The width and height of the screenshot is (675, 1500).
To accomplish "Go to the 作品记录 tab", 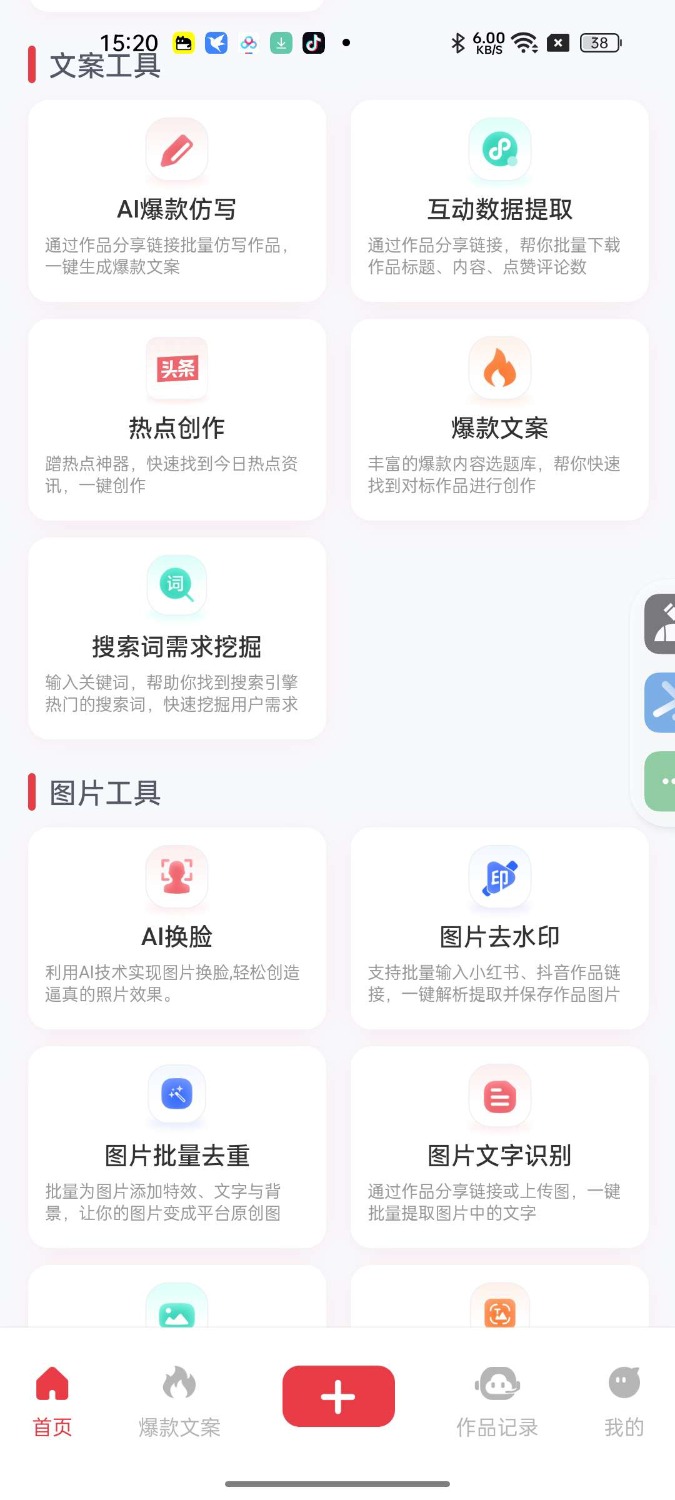I will coord(497,1402).
